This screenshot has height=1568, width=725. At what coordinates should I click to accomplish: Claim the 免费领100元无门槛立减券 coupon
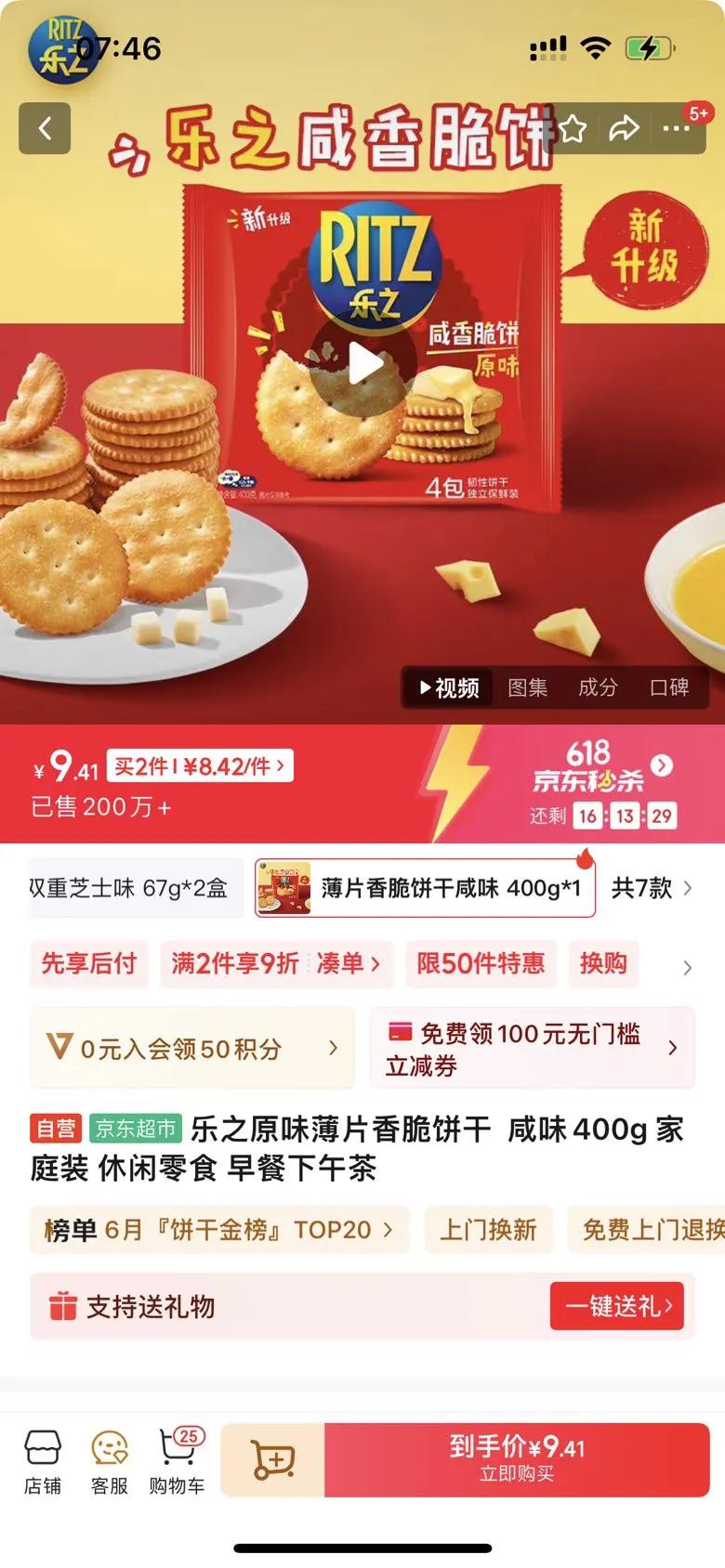[533, 1049]
